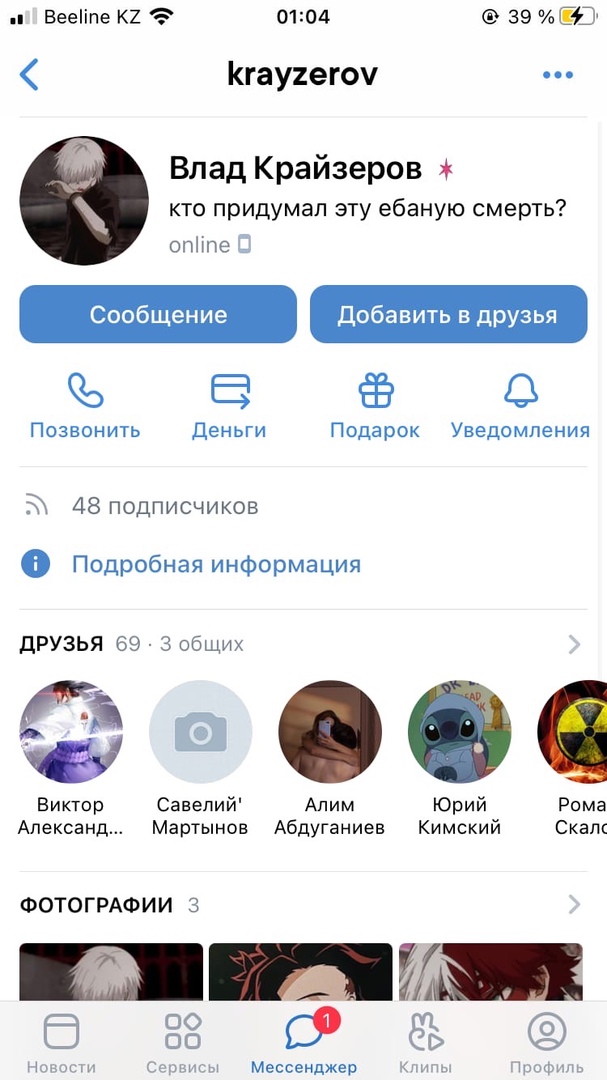Expand the Фотографии section chevron
This screenshot has height=1080, width=607.
point(574,905)
